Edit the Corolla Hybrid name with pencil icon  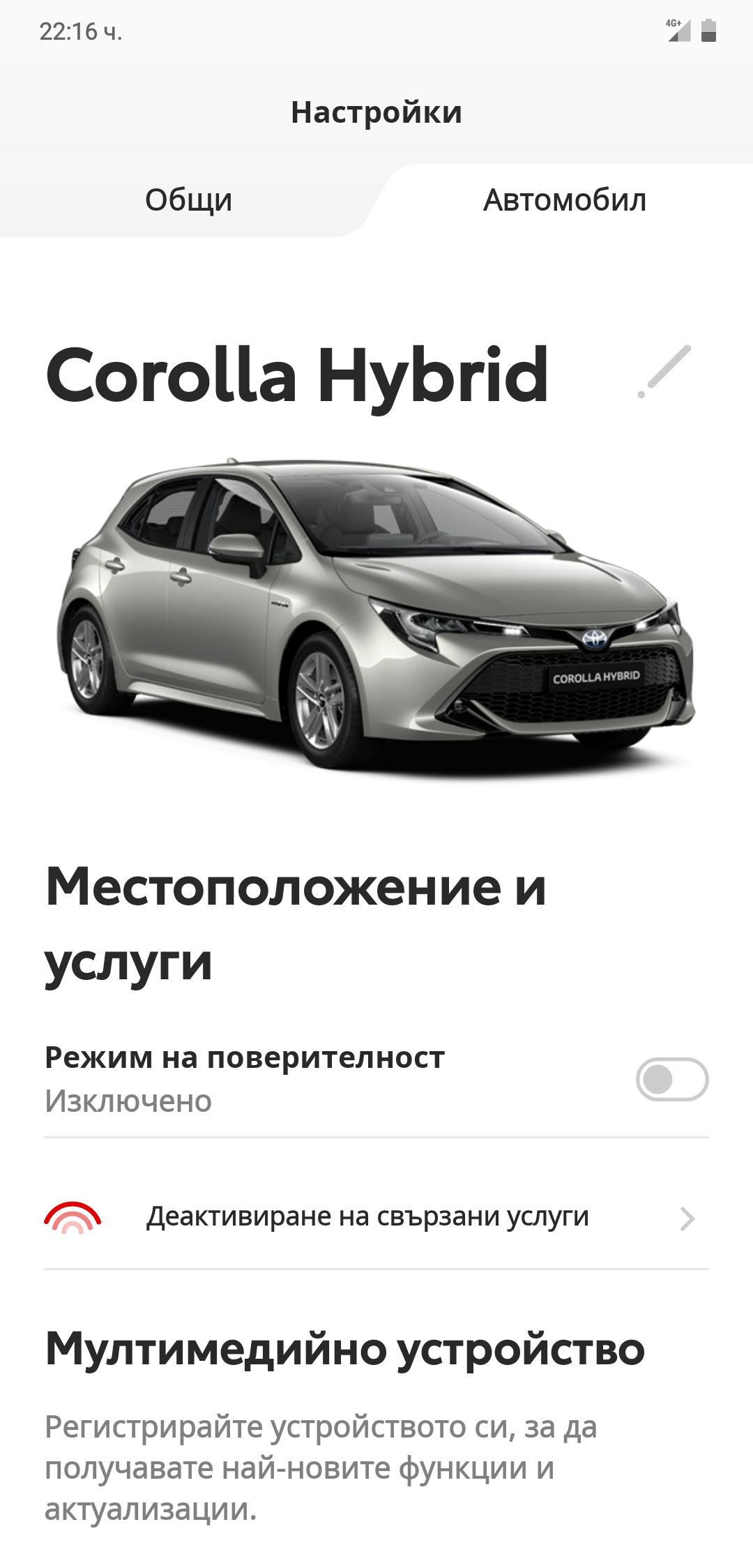[664, 372]
